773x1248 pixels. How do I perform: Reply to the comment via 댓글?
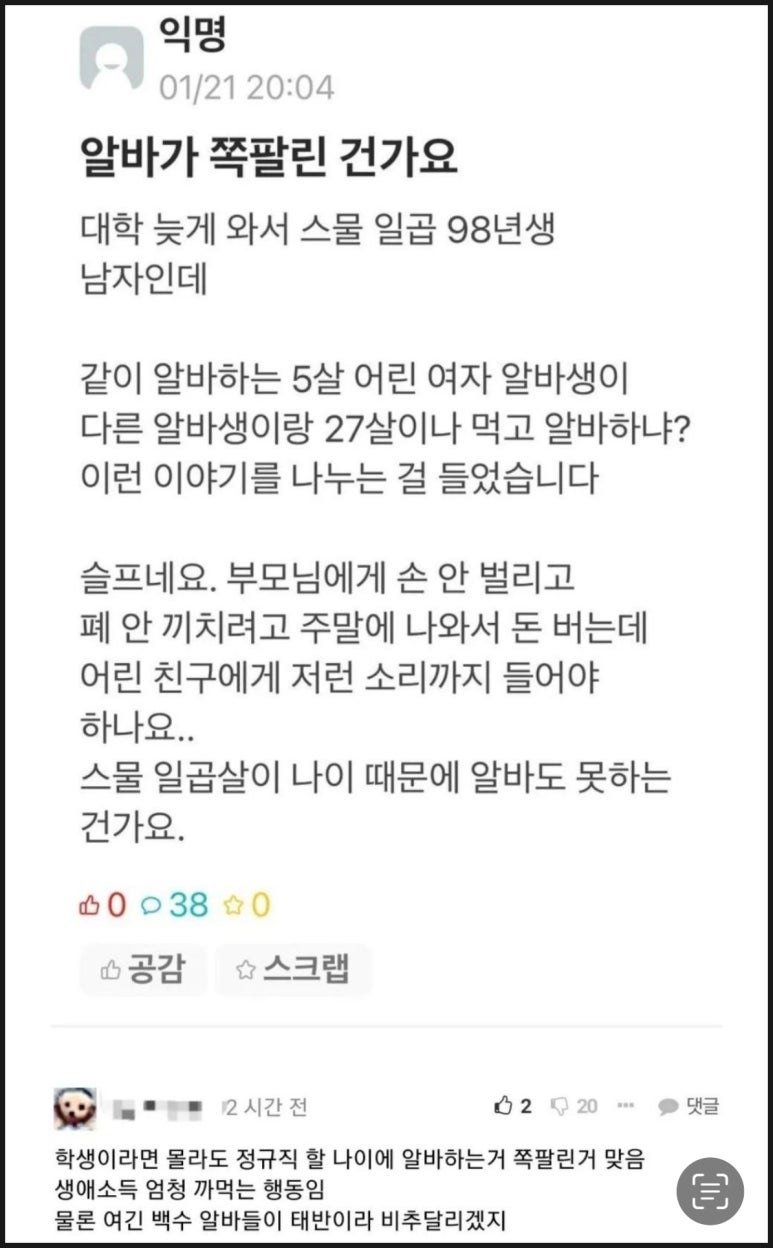[x=689, y=1106]
